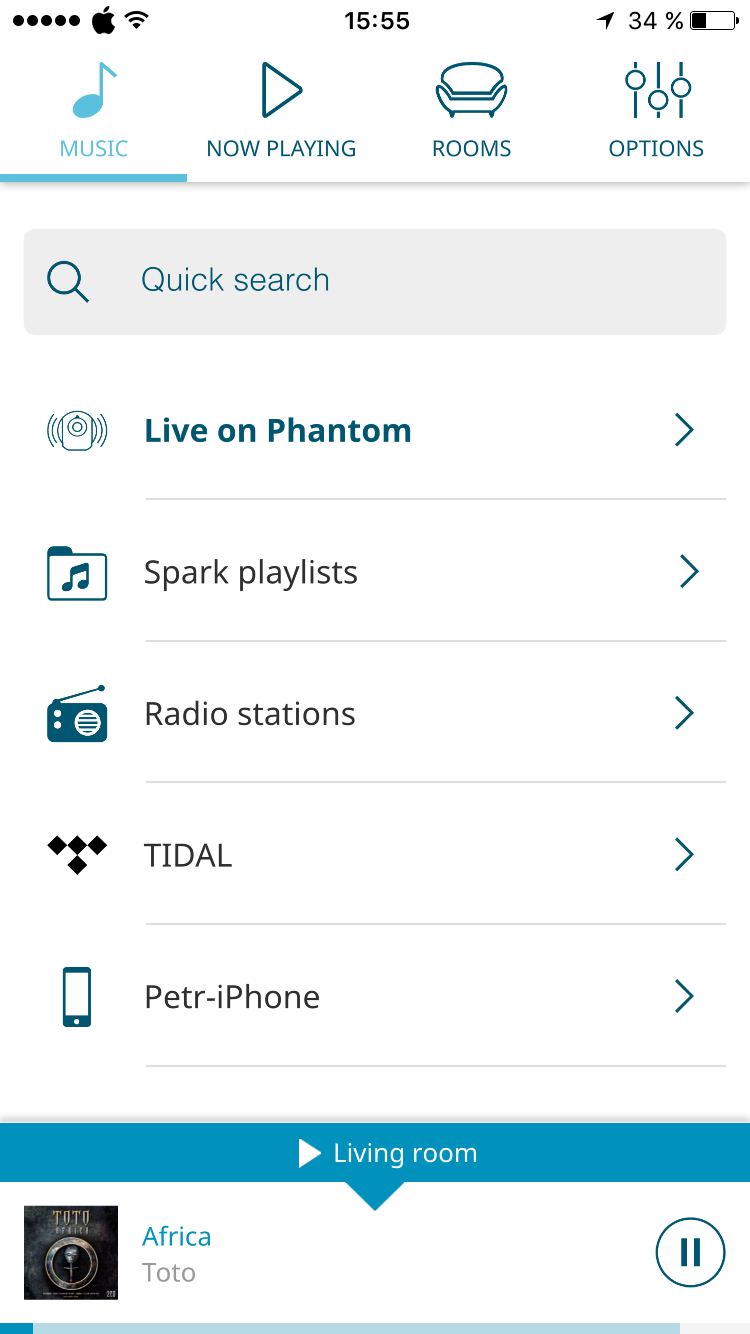This screenshot has height=1334, width=750.
Task: Browse Radio stations
Action: [x=375, y=714]
